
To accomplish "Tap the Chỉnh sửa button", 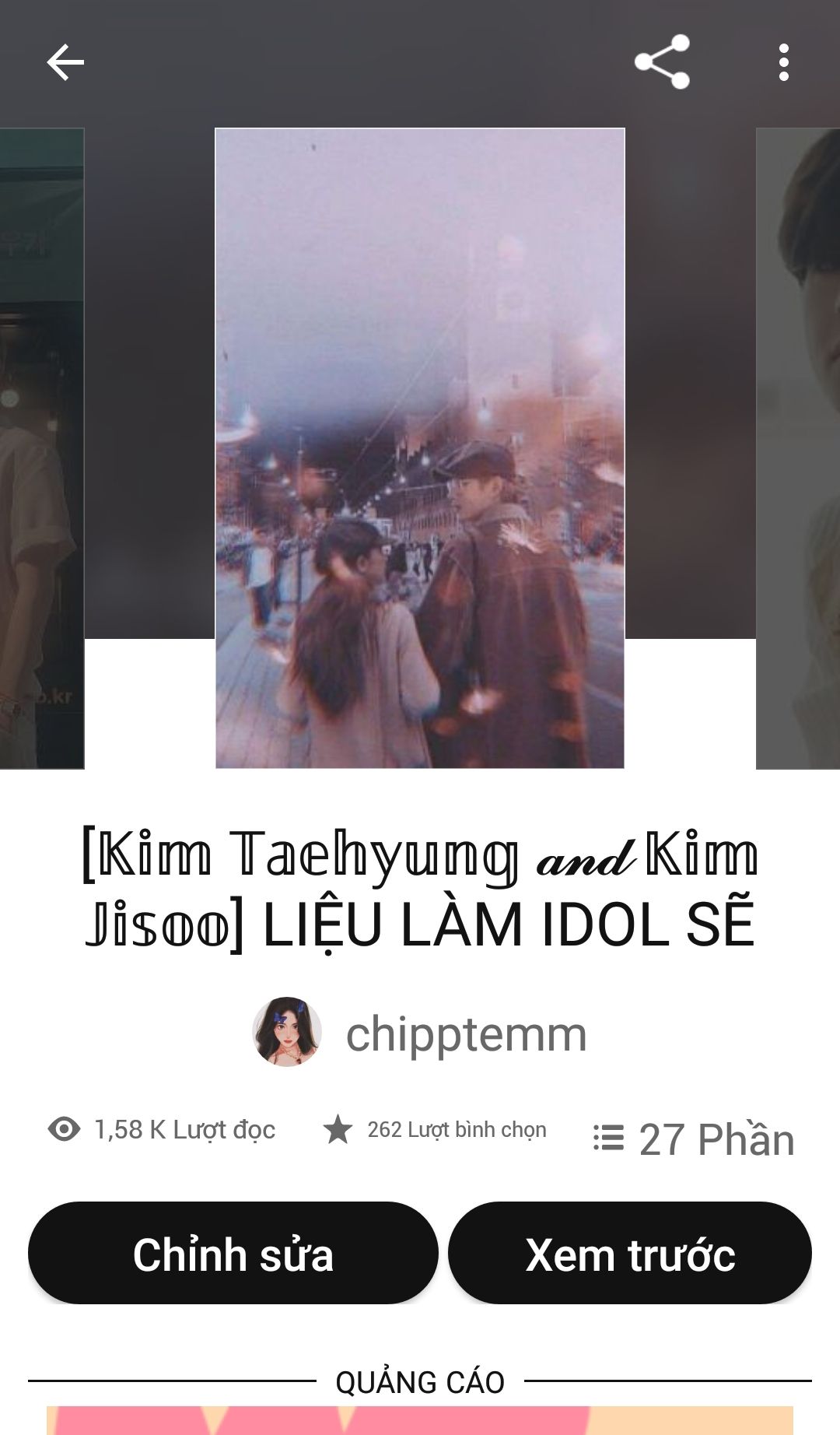I will coord(233,1253).
